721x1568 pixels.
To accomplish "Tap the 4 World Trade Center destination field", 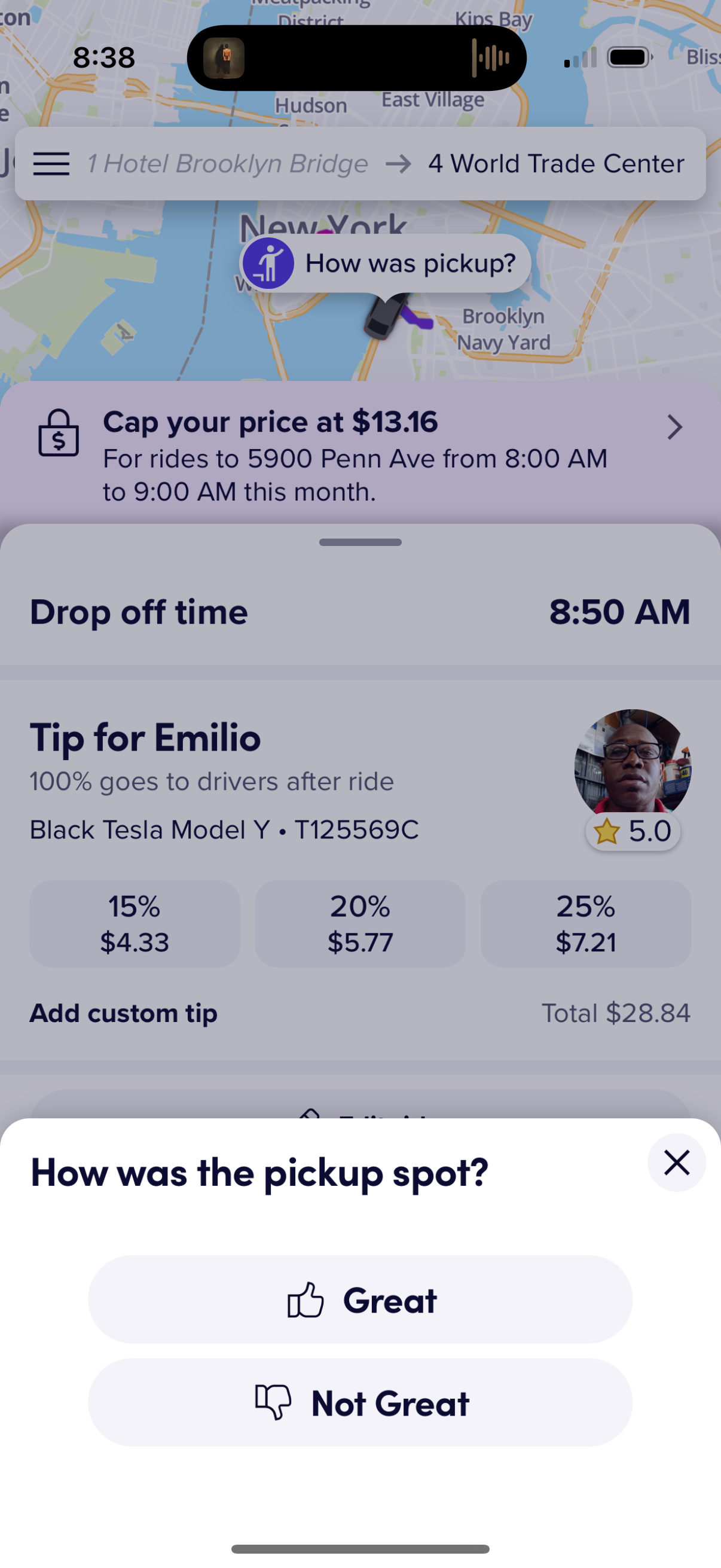I will point(555,163).
